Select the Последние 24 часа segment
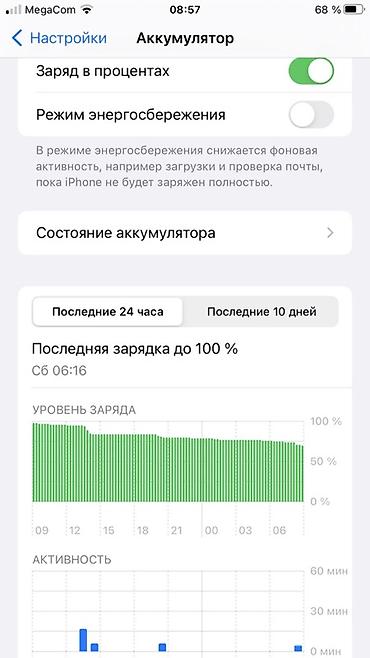The image size is (370, 658). coord(108,312)
